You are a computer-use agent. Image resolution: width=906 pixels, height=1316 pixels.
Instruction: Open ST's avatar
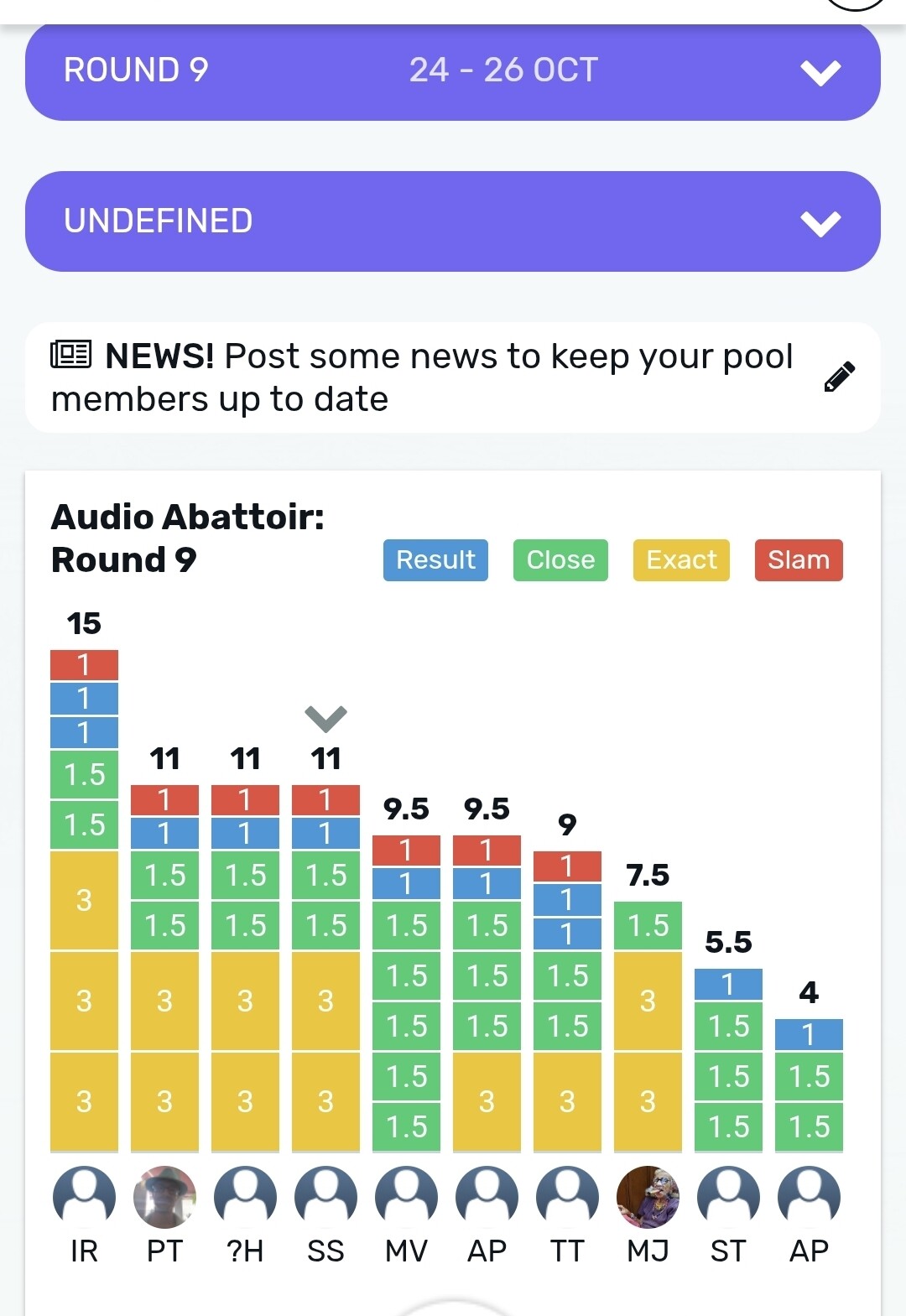pos(728,1197)
